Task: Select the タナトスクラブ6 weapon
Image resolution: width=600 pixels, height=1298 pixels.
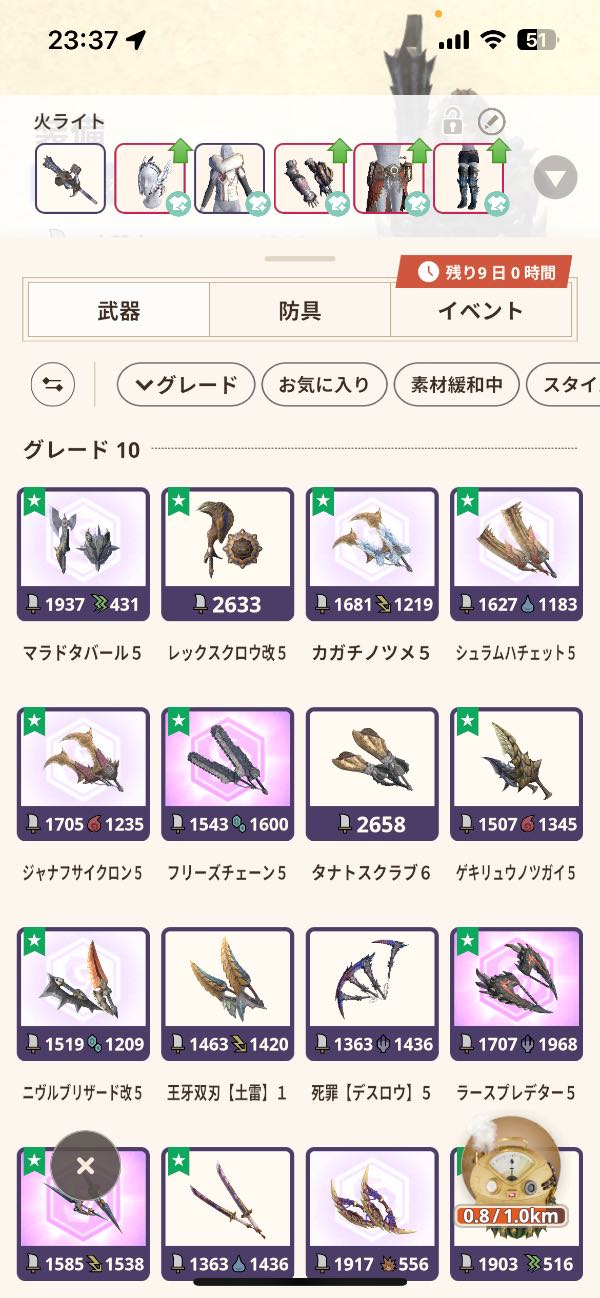Action: coord(371,773)
